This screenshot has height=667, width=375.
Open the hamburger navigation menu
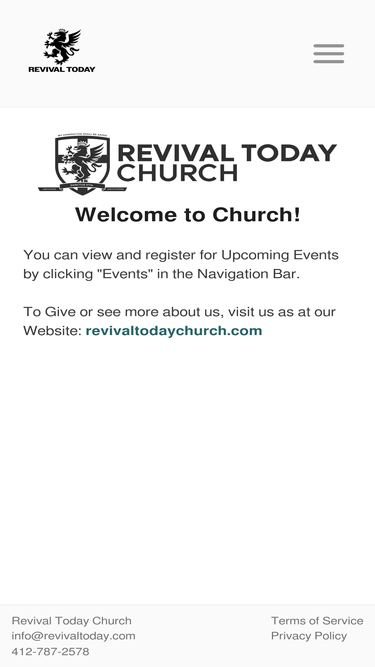[329, 54]
